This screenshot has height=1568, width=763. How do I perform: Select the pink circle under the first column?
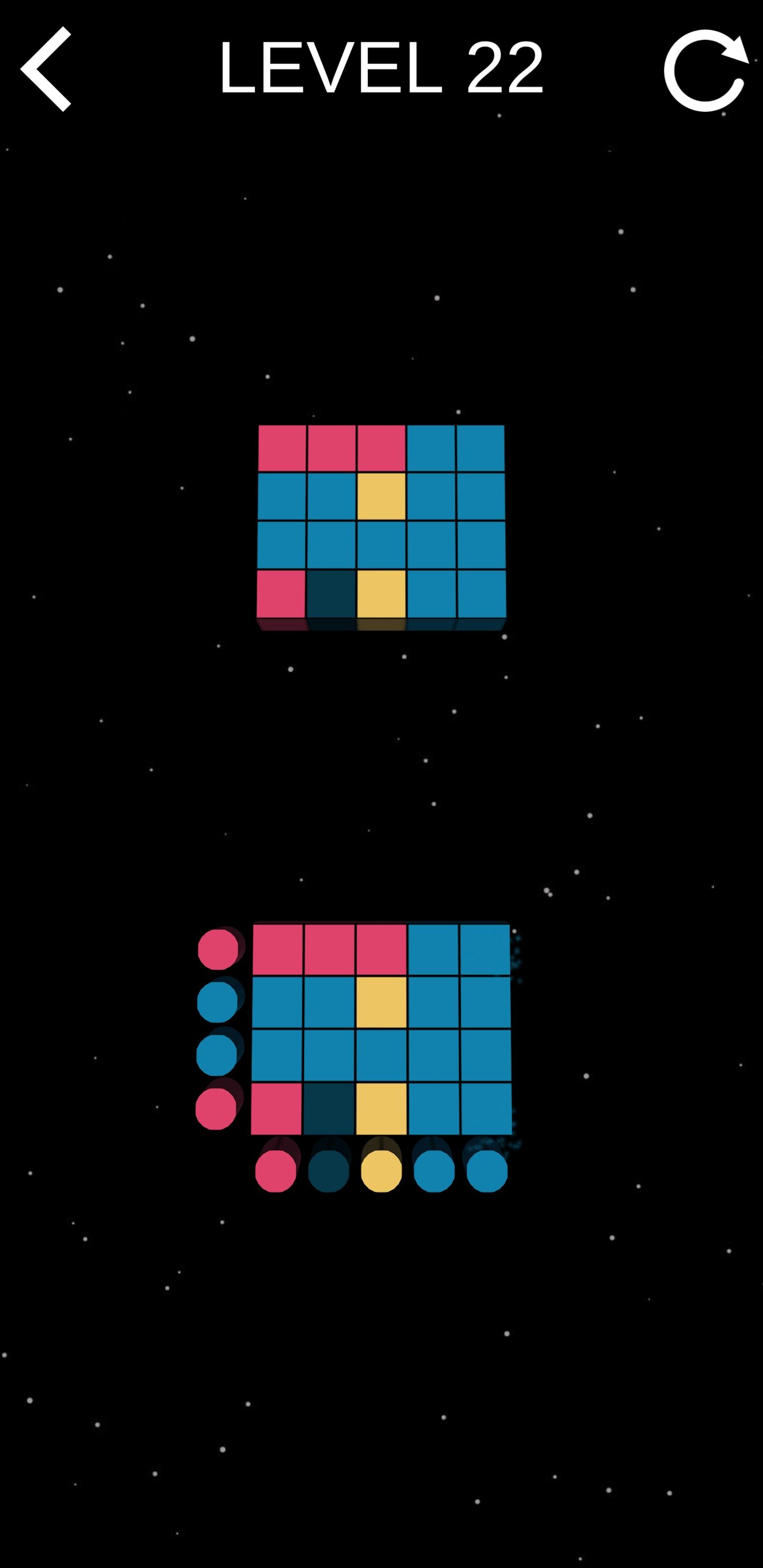click(x=276, y=1171)
